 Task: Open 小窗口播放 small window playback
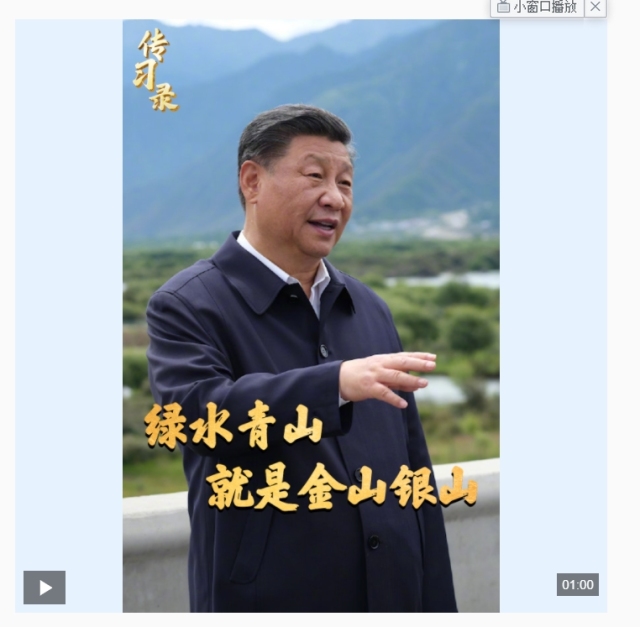pyautogui.click(x=537, y=7)
